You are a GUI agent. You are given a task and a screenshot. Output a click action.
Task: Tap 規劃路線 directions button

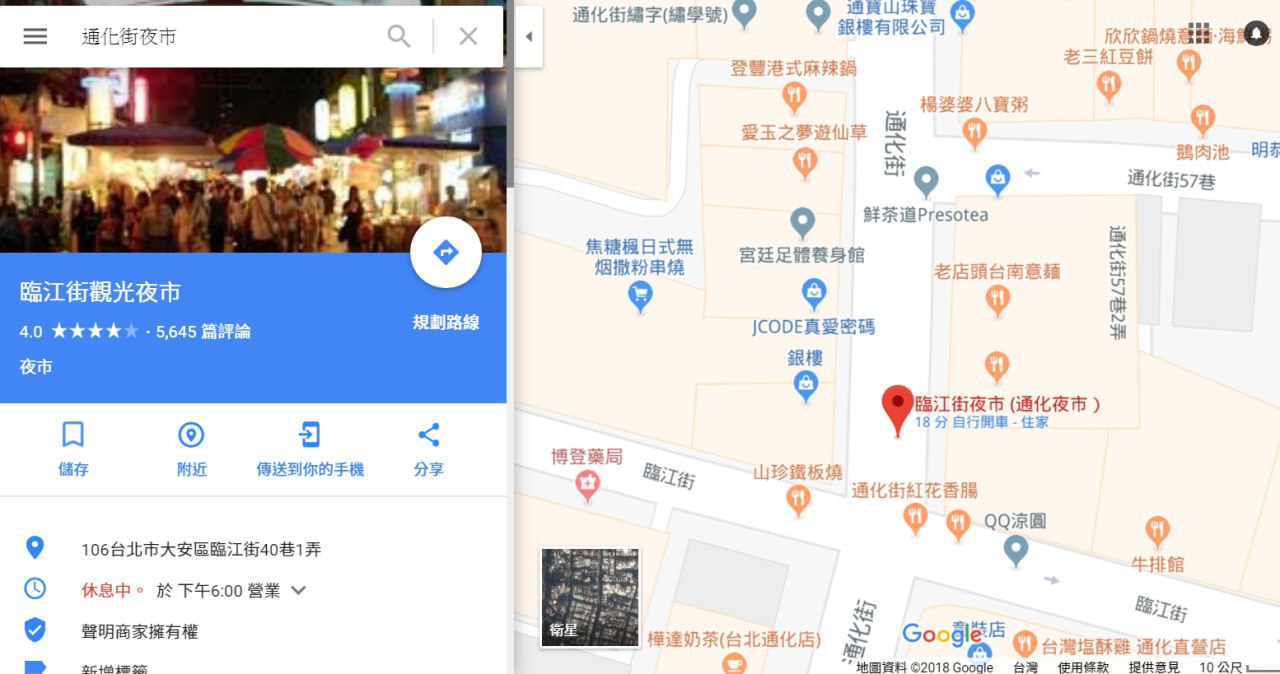pyautogui.click(x=446, y=253)
